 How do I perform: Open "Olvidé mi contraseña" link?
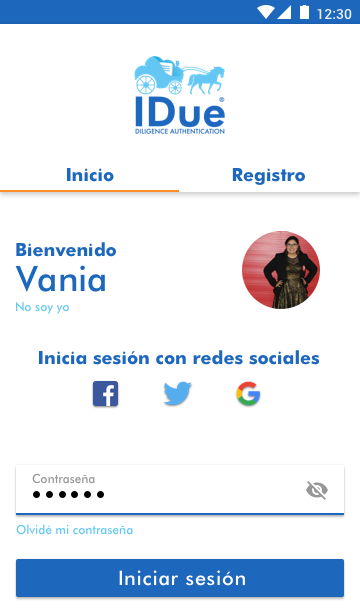(75, 530)
